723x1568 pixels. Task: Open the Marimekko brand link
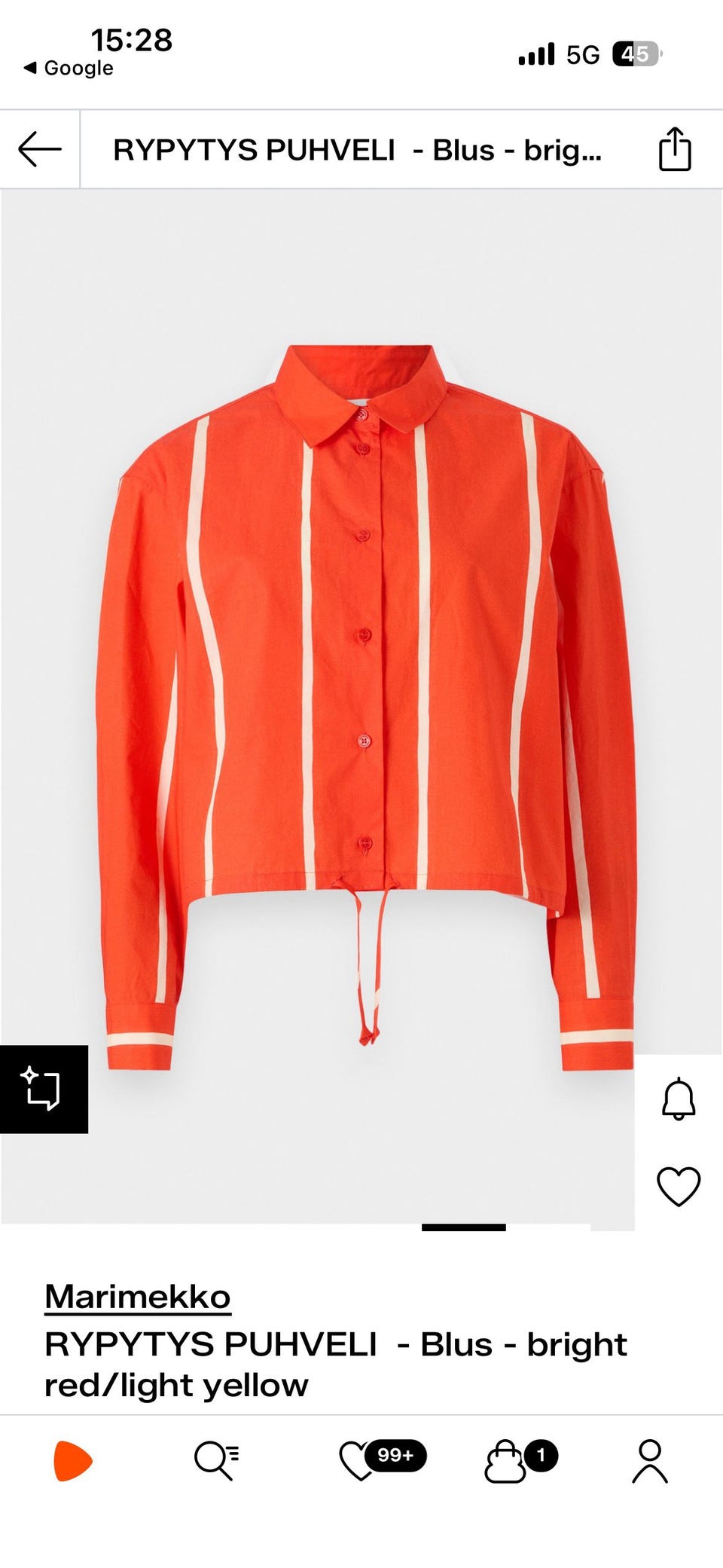(x=137, y=1297)
